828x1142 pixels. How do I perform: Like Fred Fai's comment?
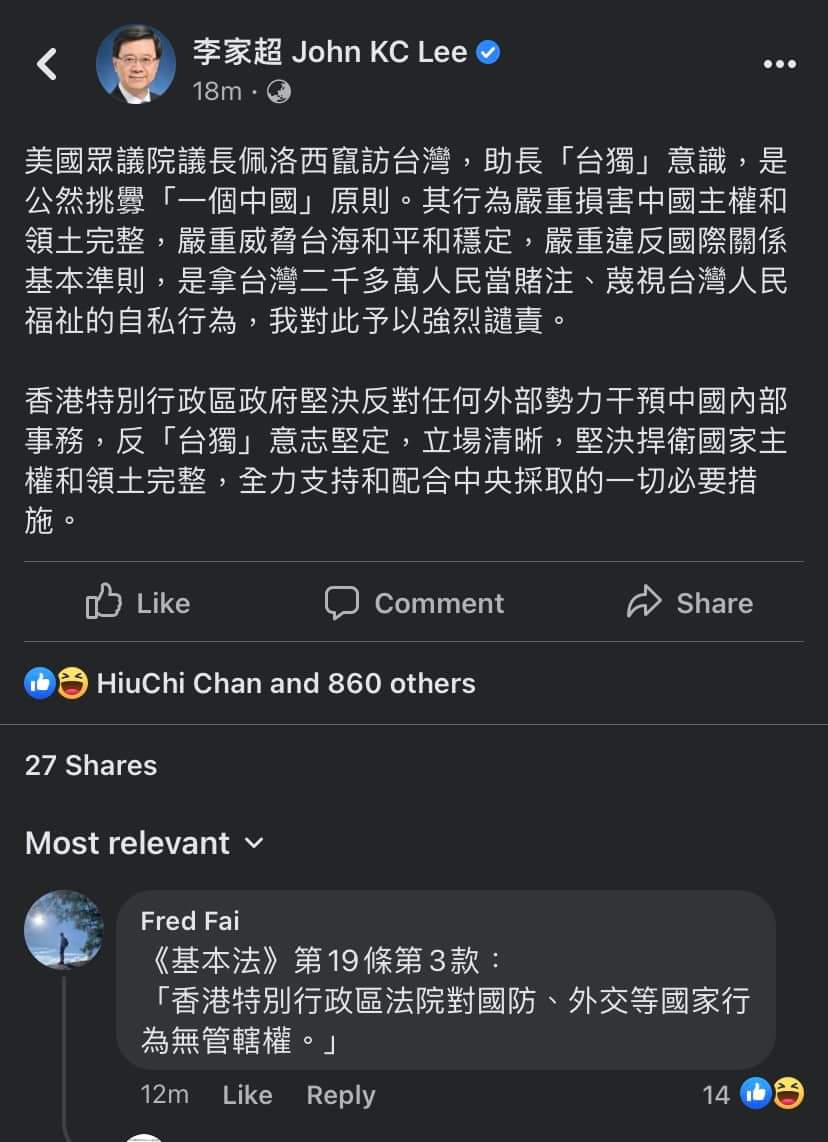(x=247, y=1095)
